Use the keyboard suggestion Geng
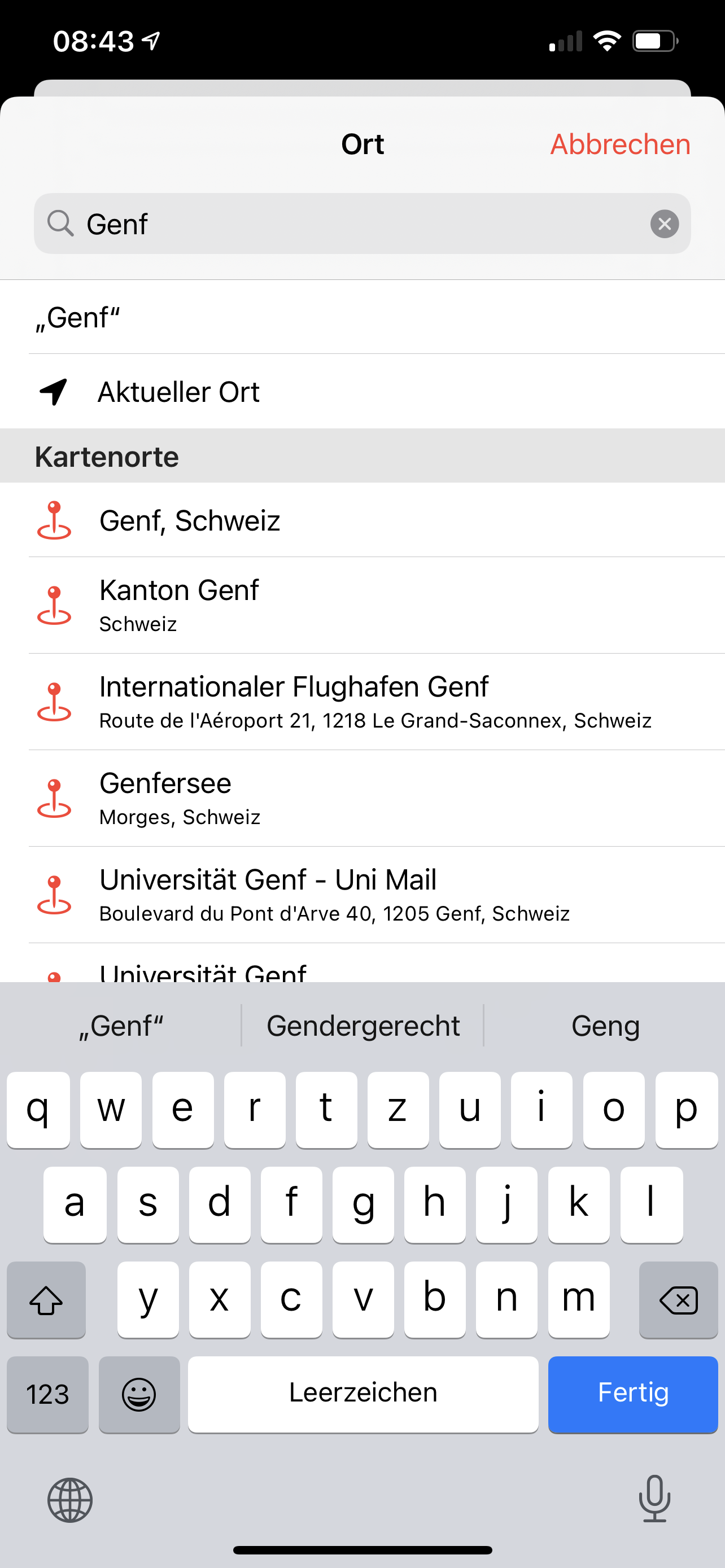Screen dimensions: 725x1568 pos(605,1026)
